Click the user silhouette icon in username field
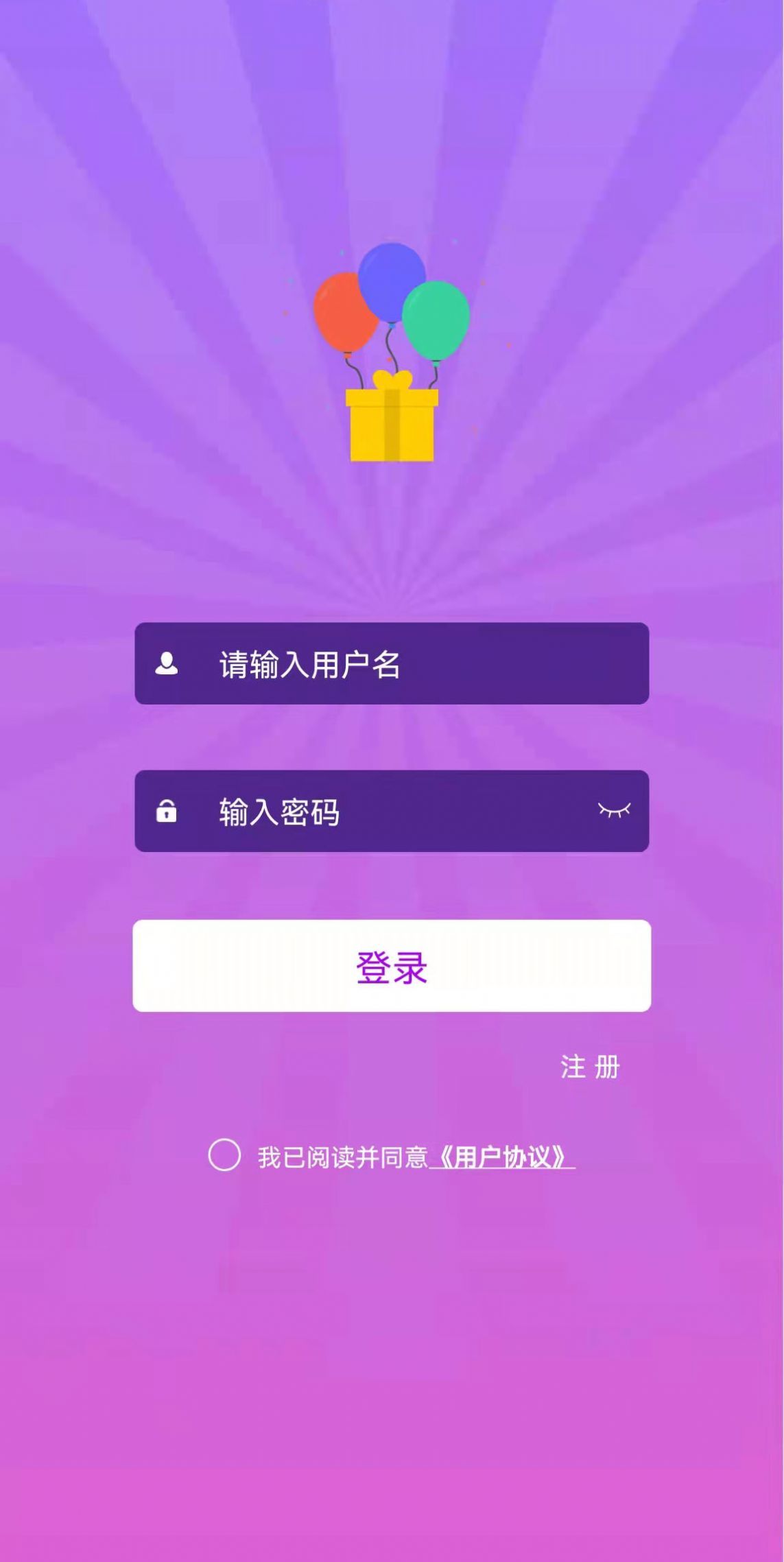784x1562 pixels. pyautogui.click(x=167, y=664)
